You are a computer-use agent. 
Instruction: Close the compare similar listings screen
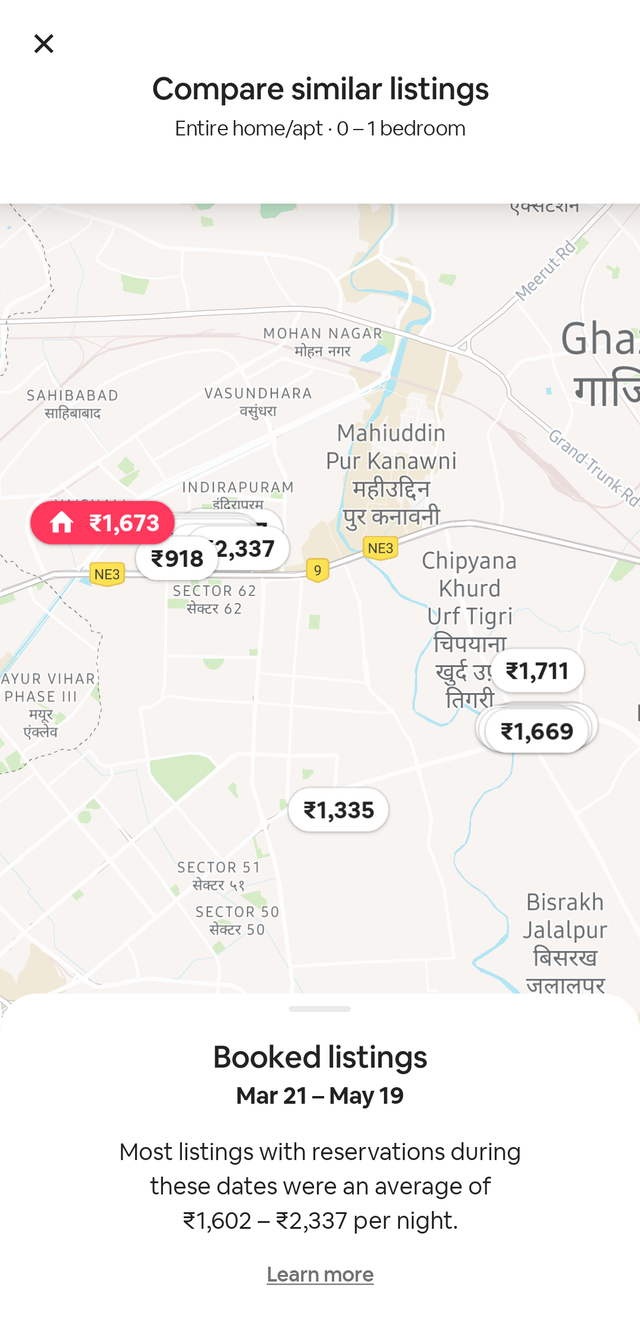[43, 43]
